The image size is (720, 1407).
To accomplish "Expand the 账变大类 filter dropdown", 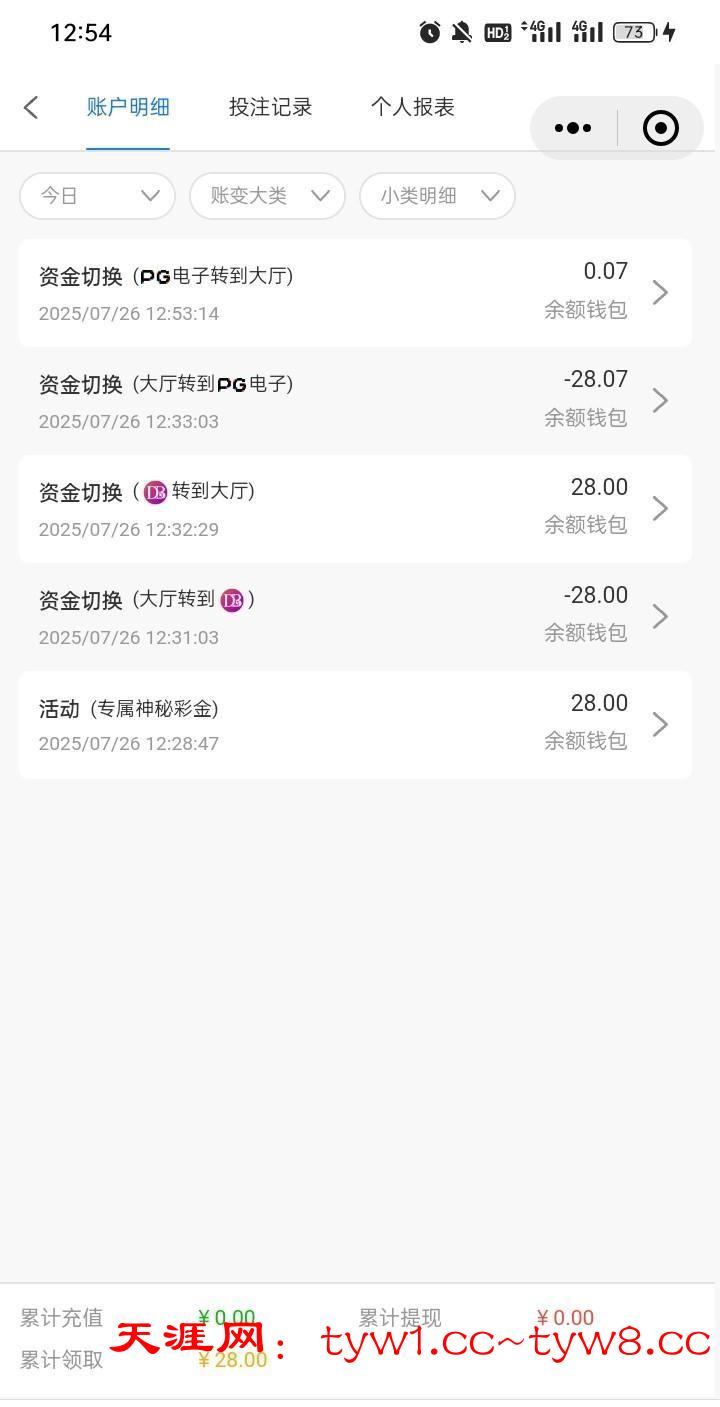I will pyautogui.click(x=267, y=196).
